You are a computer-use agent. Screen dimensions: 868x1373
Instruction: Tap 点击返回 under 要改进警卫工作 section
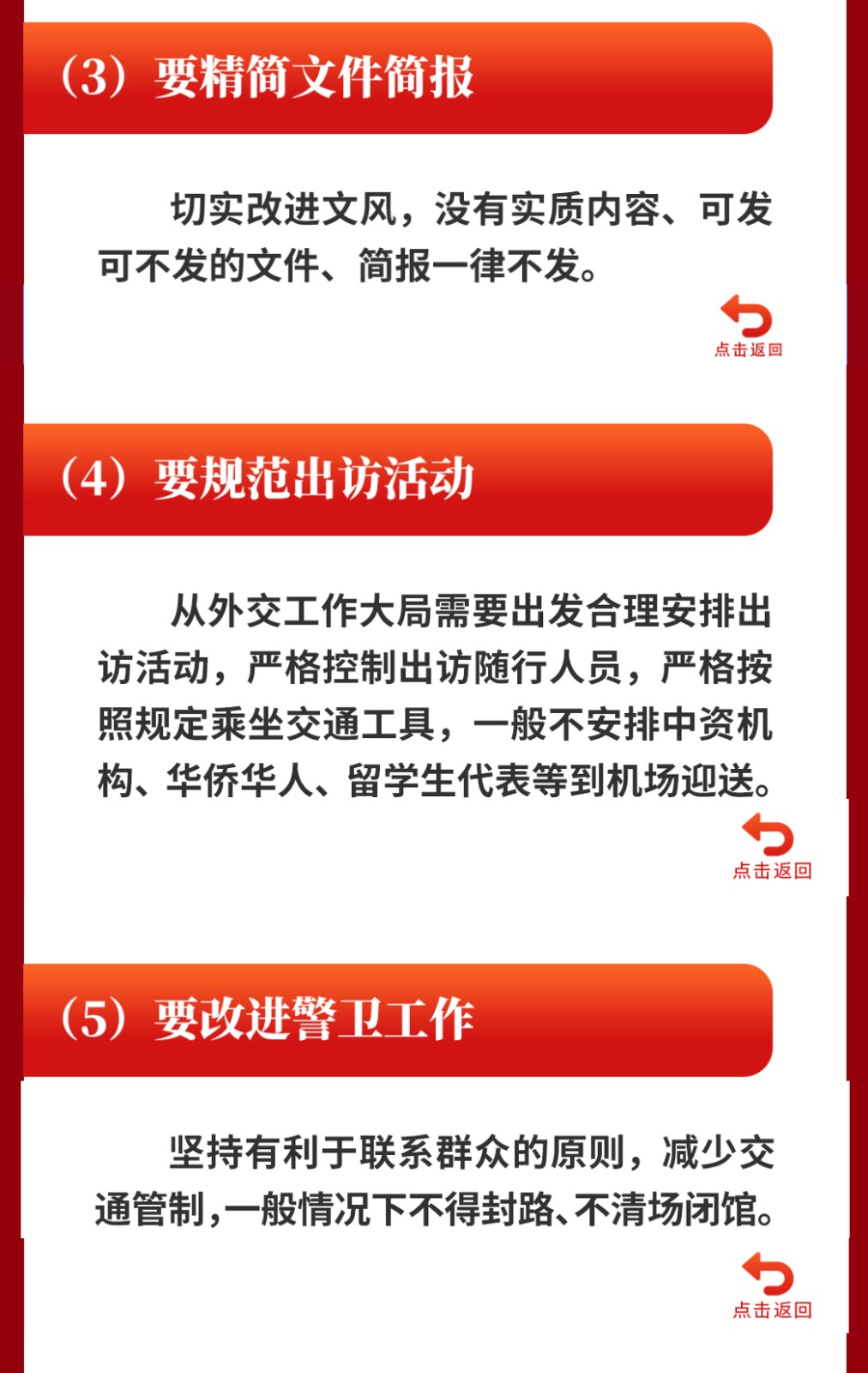770,1285
